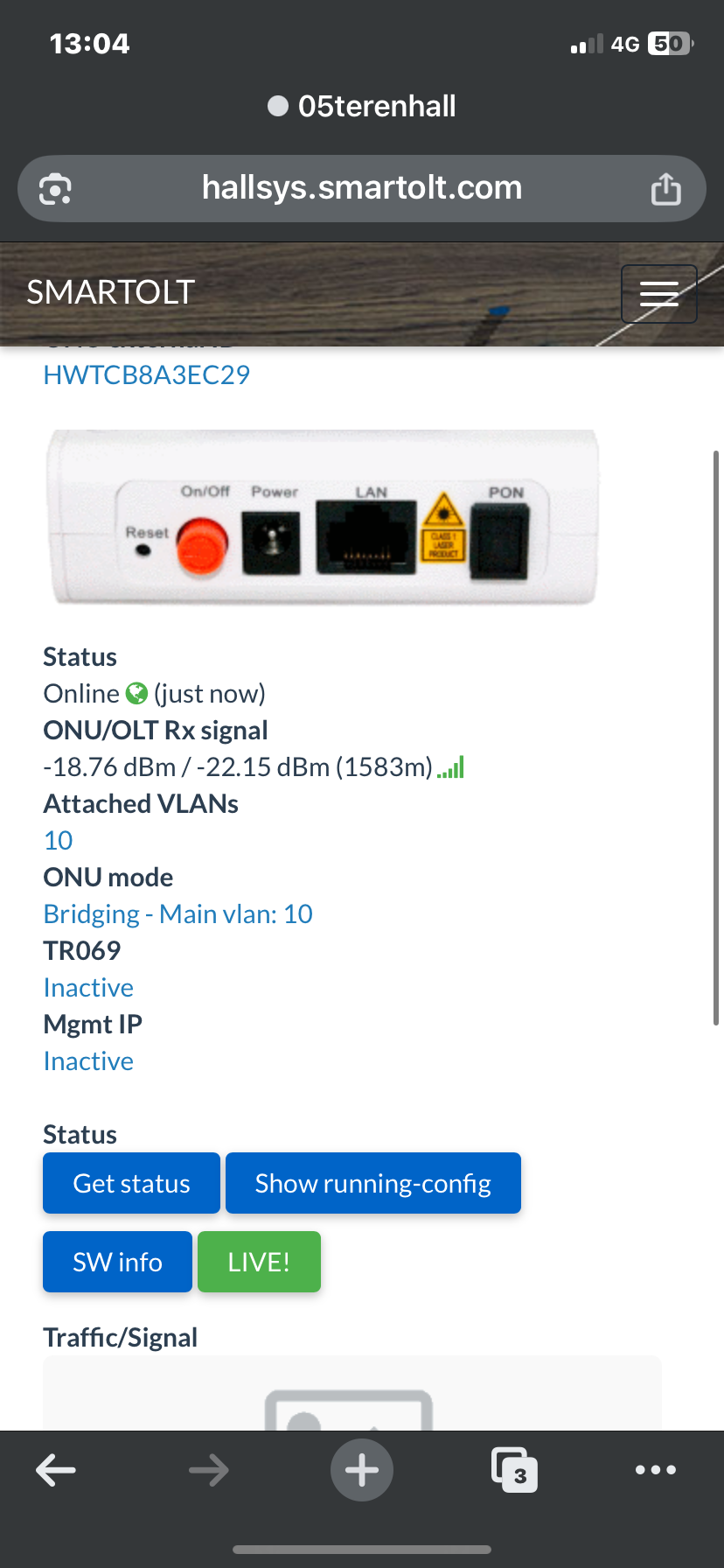
Task: Show running-config for this ONU
Action: pyautogui.click(x=372, y=1183)
